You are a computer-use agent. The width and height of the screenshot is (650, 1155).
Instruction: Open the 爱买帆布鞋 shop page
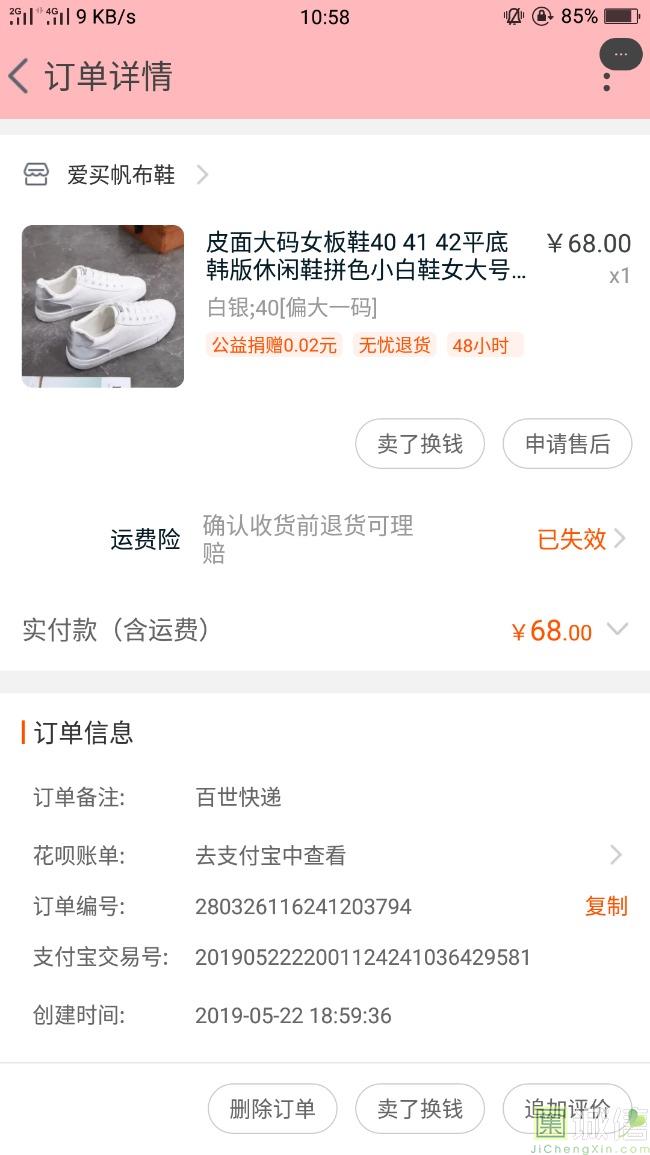tap(121, 175)
